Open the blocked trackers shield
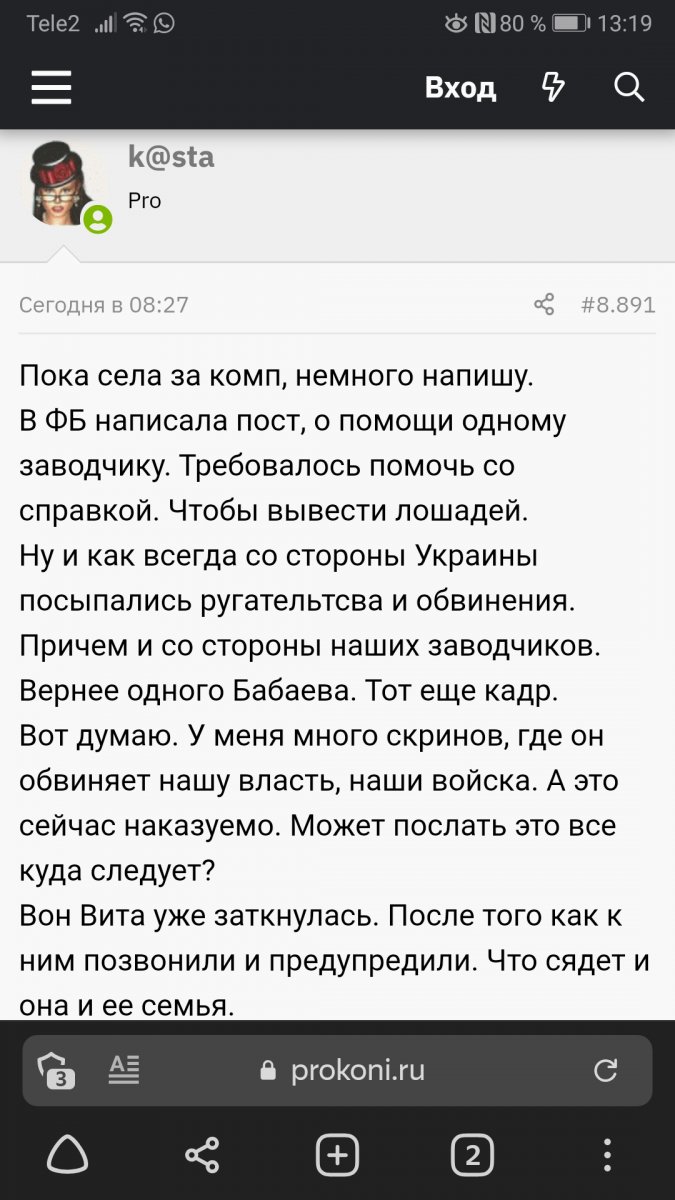 coord(57,1070)
